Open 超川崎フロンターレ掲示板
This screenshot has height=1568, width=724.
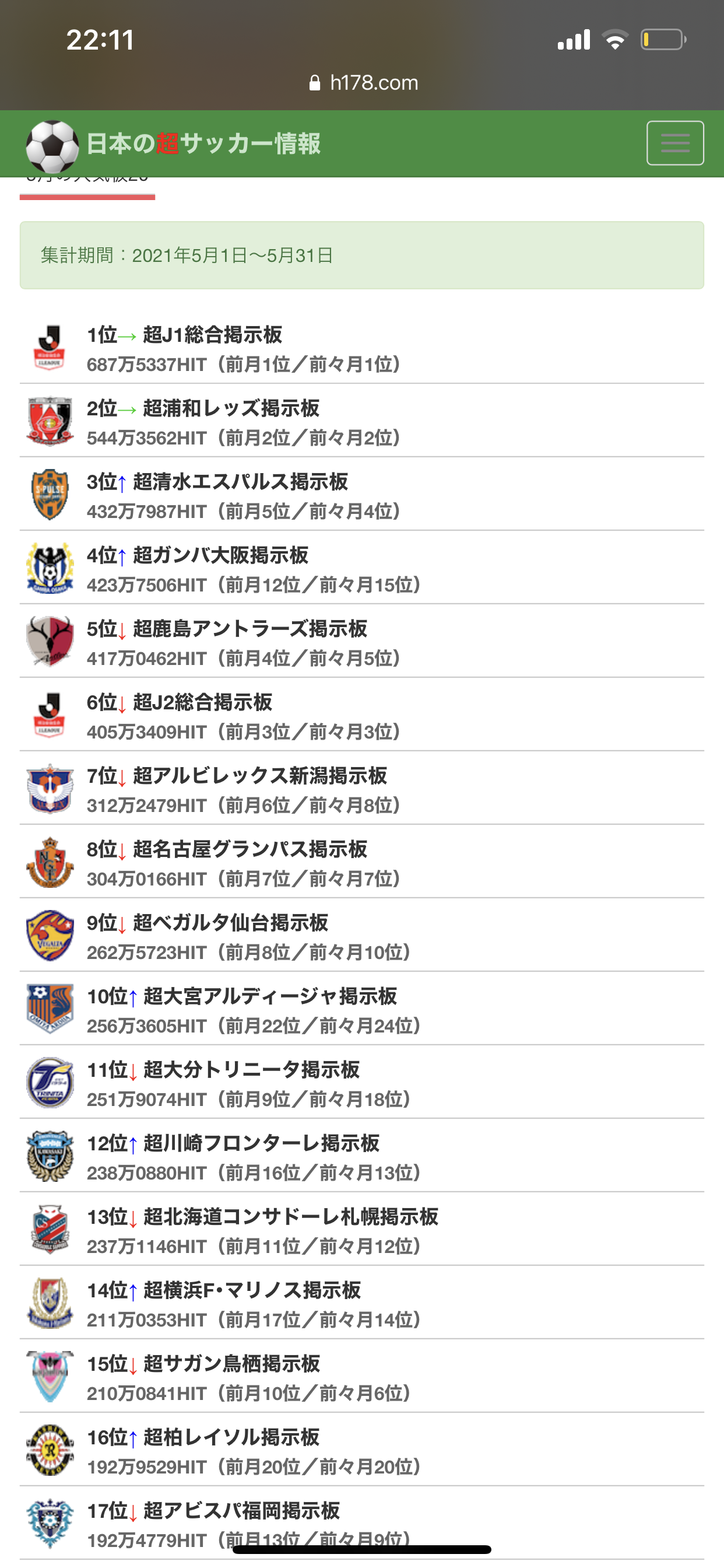tap(261, 1144)
